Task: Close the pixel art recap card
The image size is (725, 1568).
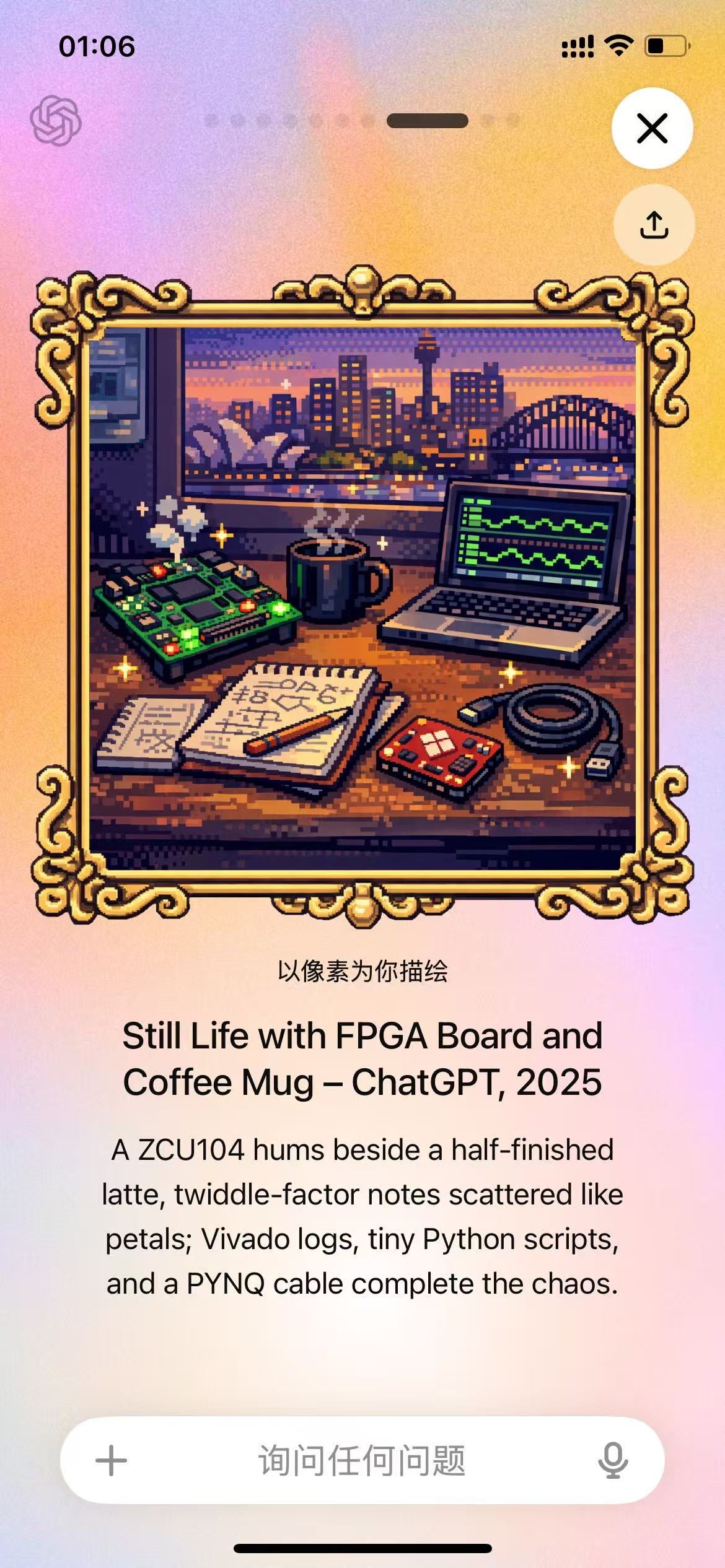Action: 652,128
